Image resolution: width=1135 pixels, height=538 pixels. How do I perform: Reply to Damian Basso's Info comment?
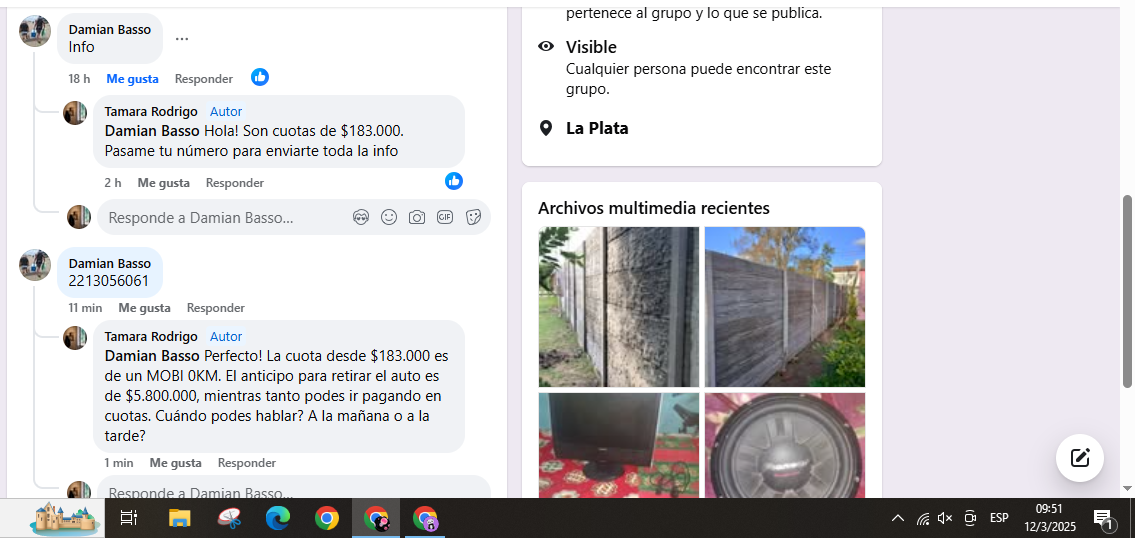pos(203,78)
